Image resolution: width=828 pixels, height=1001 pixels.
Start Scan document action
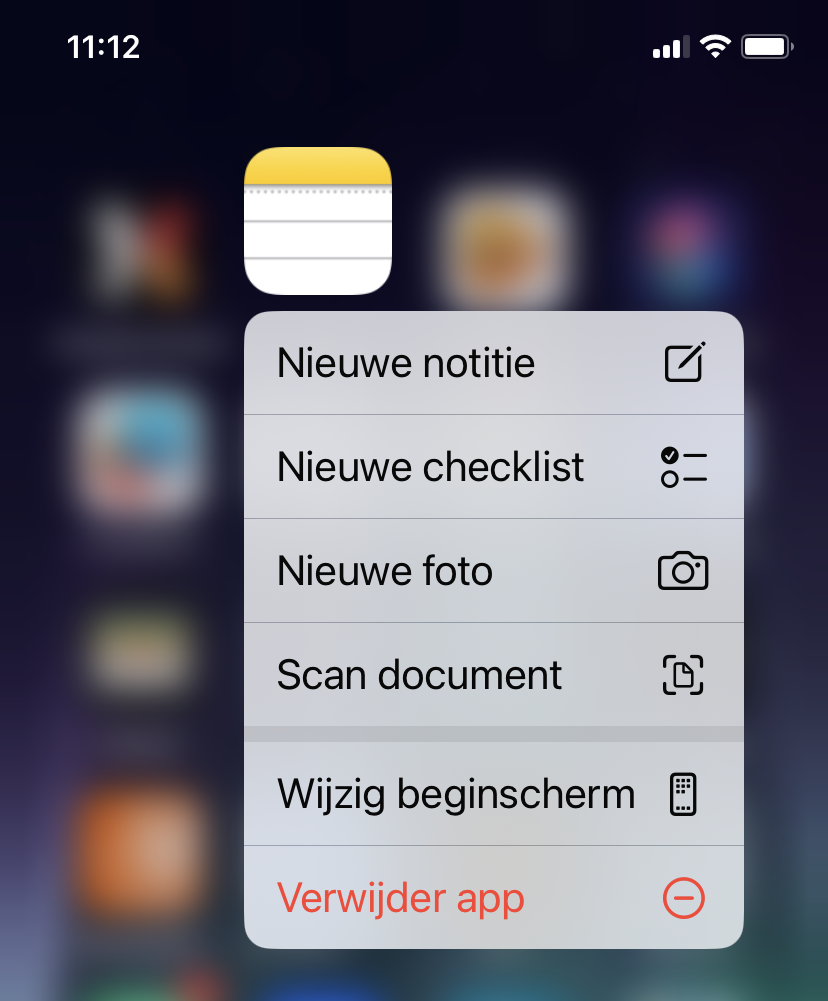493,675
